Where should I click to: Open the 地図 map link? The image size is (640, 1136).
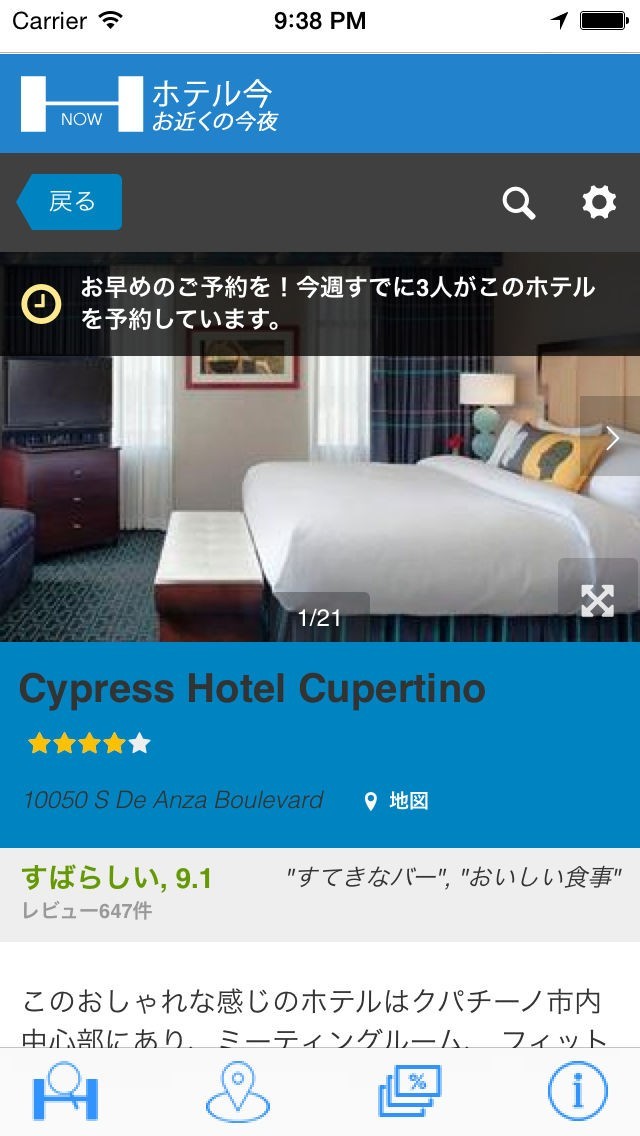point(397,801)
